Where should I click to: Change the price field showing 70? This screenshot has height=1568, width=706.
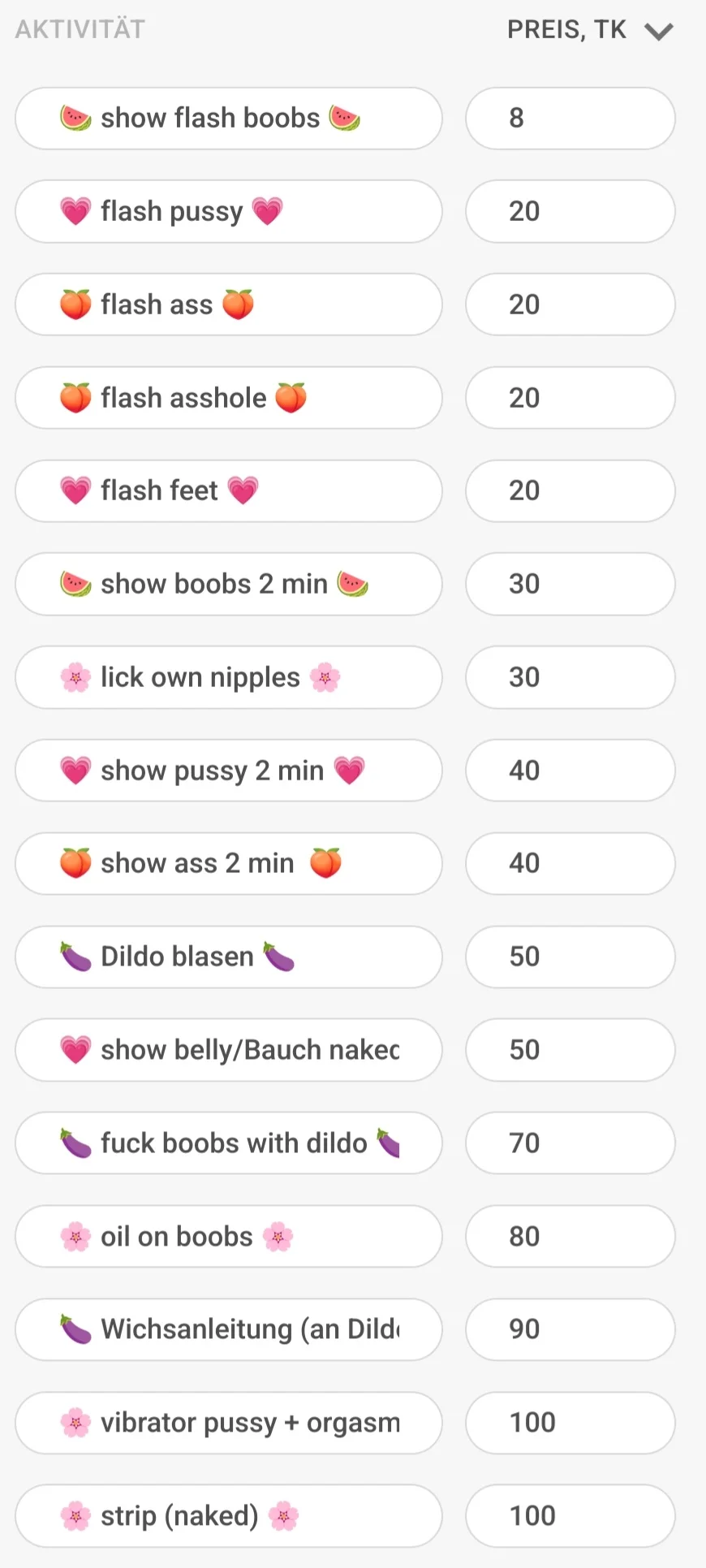point(570,1143)
